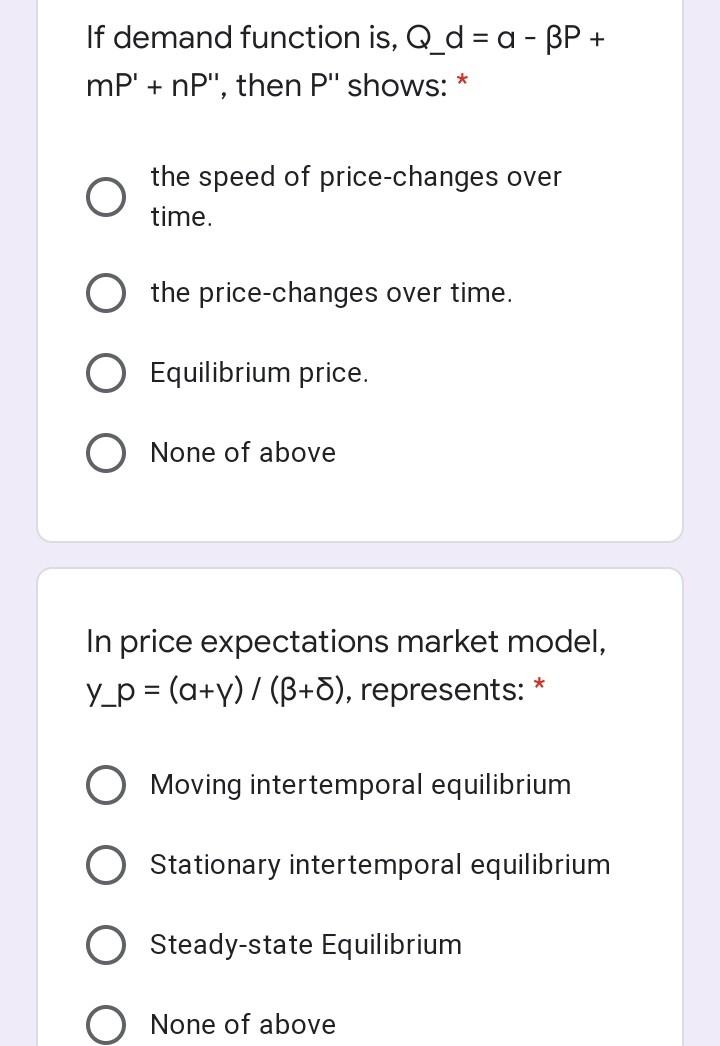This screenshot has height=1046, width=720.
Task: Pick "Steady-state Equilibrium" as the answer
Action: click(x=106, y=945)
